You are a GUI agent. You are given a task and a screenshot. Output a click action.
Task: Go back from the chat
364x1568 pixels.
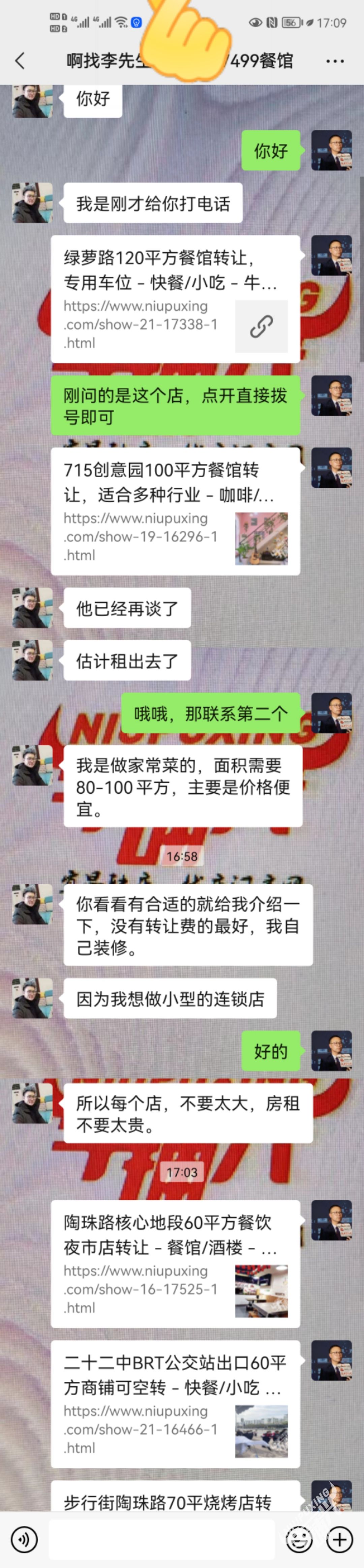pos(20,60)
